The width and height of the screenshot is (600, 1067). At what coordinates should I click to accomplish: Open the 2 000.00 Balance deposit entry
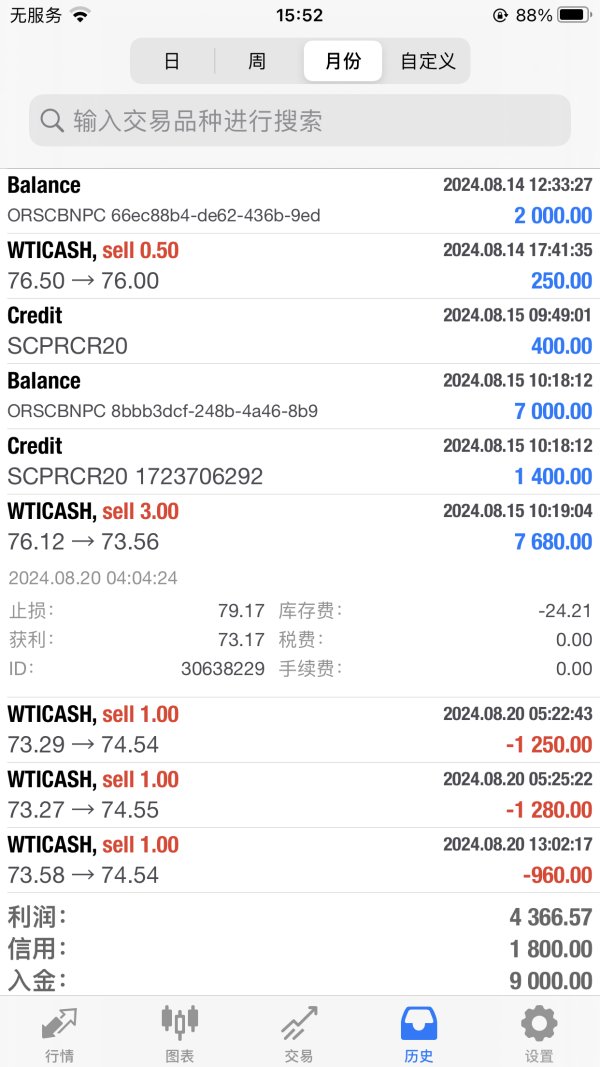tap(300, 200)
